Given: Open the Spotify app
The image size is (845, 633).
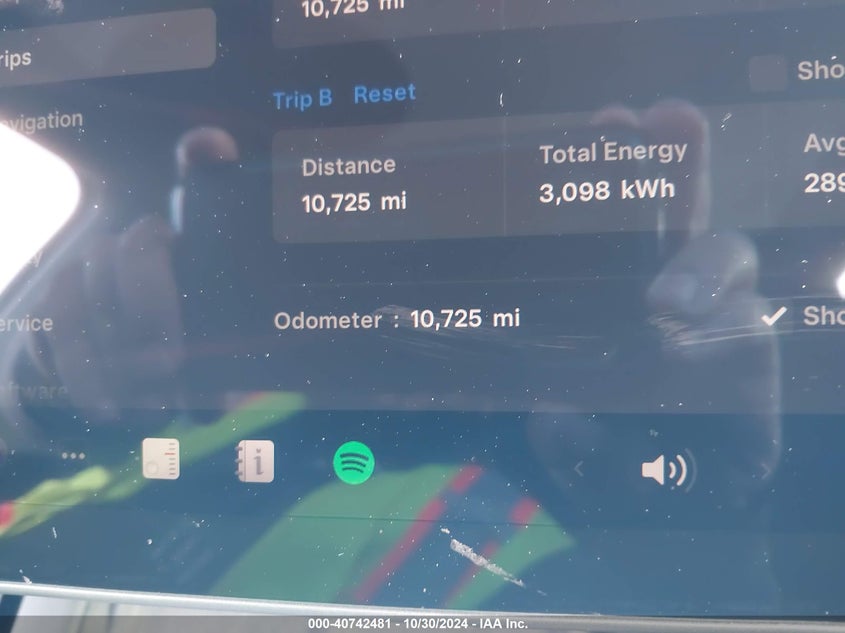Looking at the screenshot, I should click(x=354, y=463).
